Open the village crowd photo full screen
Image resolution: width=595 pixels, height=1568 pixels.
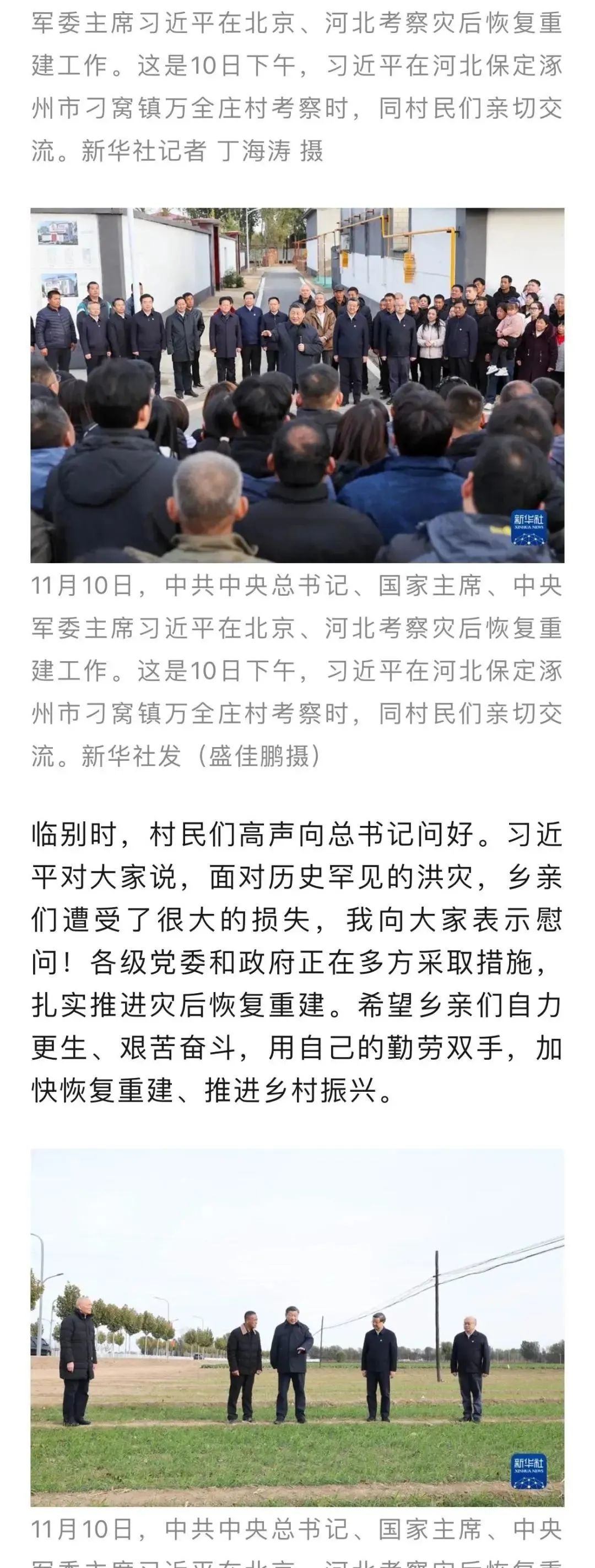[297, 385]
